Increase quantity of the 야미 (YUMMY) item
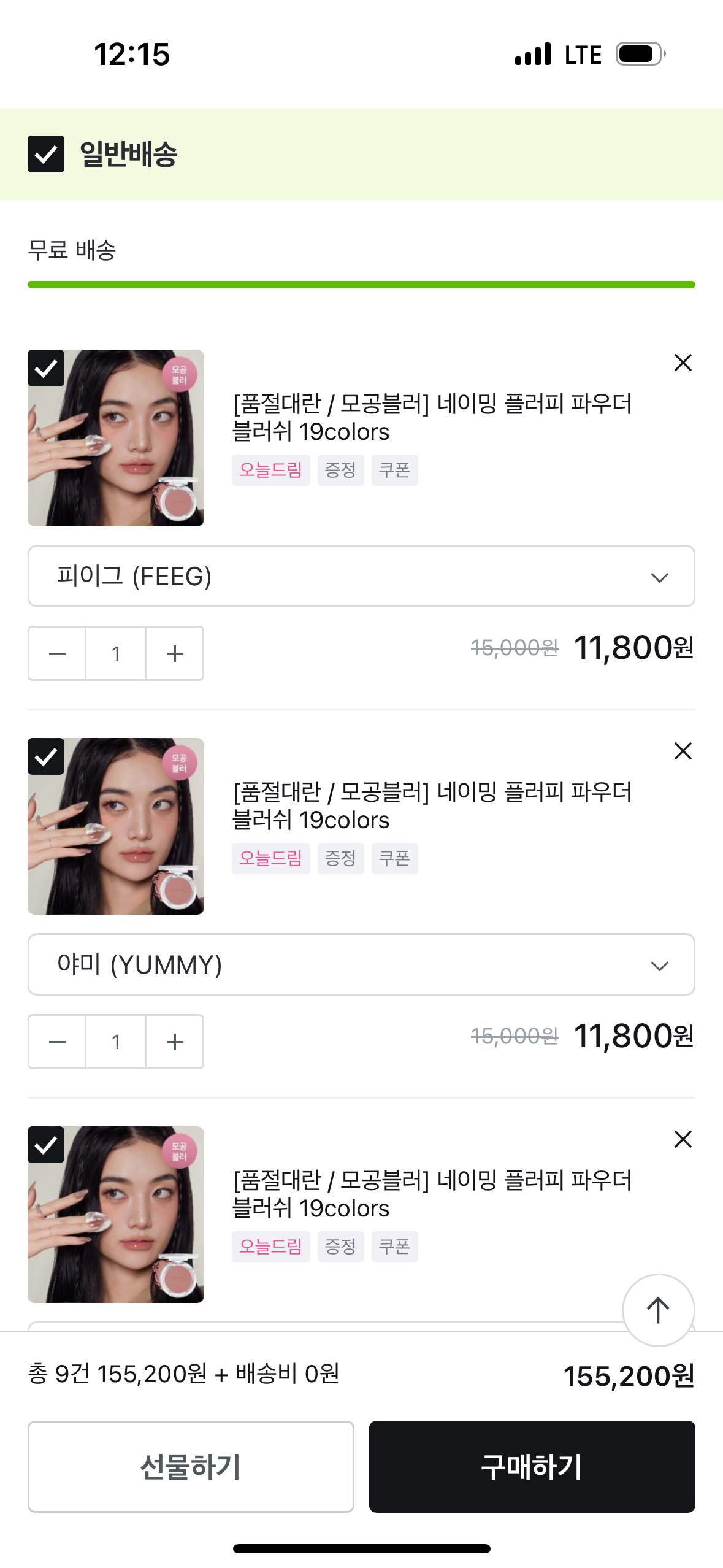The image size is (723, 1568). tap(175, 1042)
